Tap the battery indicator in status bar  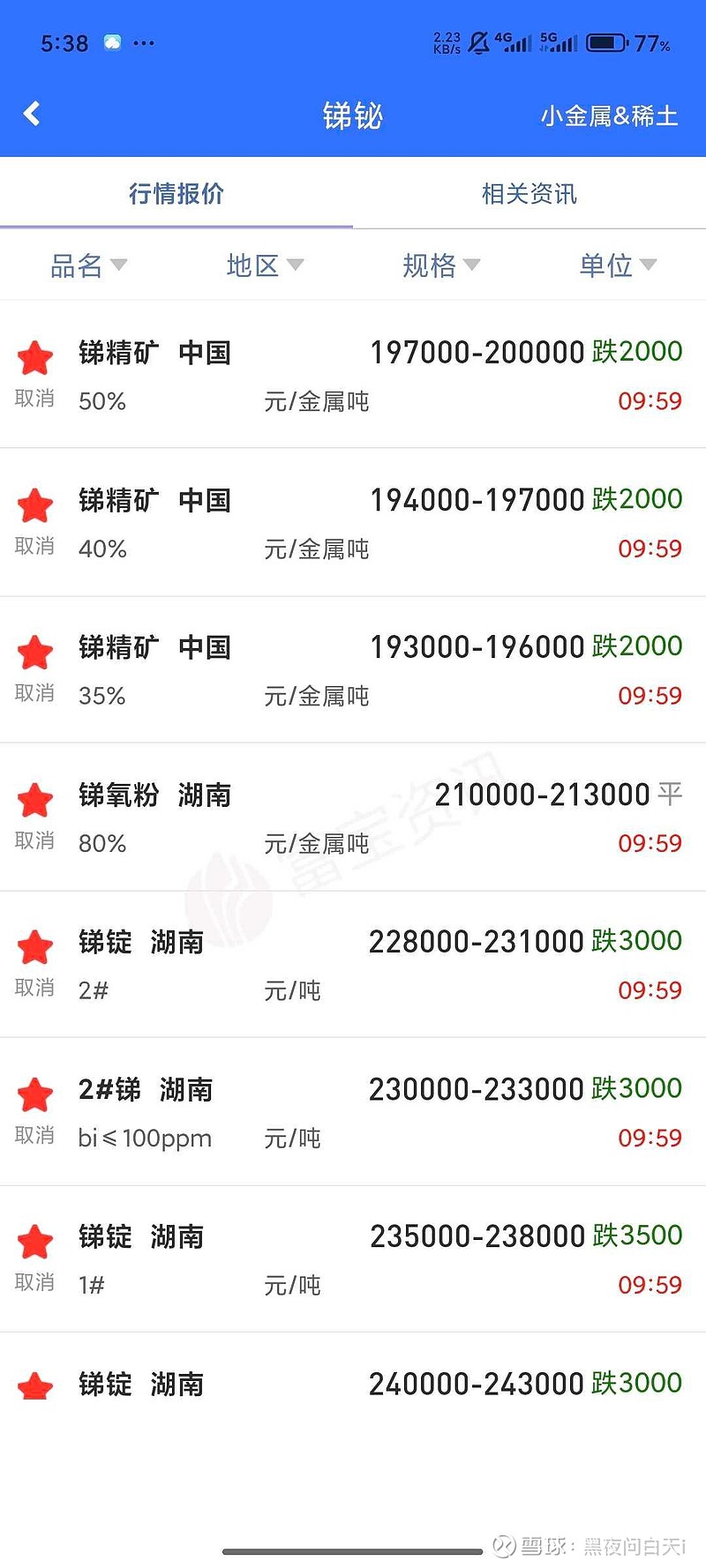[605, 41]
